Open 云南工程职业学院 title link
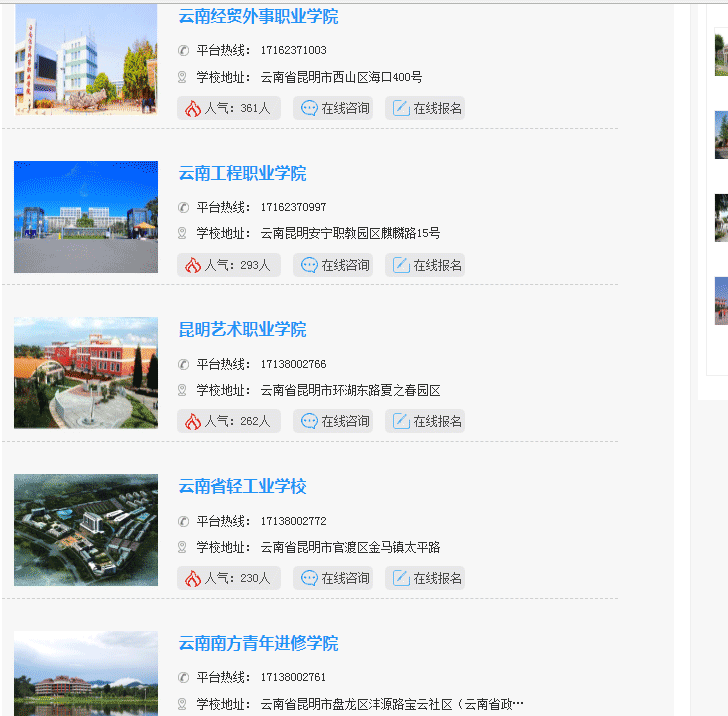This screenshot has width=728, height=716. point(242,173)
